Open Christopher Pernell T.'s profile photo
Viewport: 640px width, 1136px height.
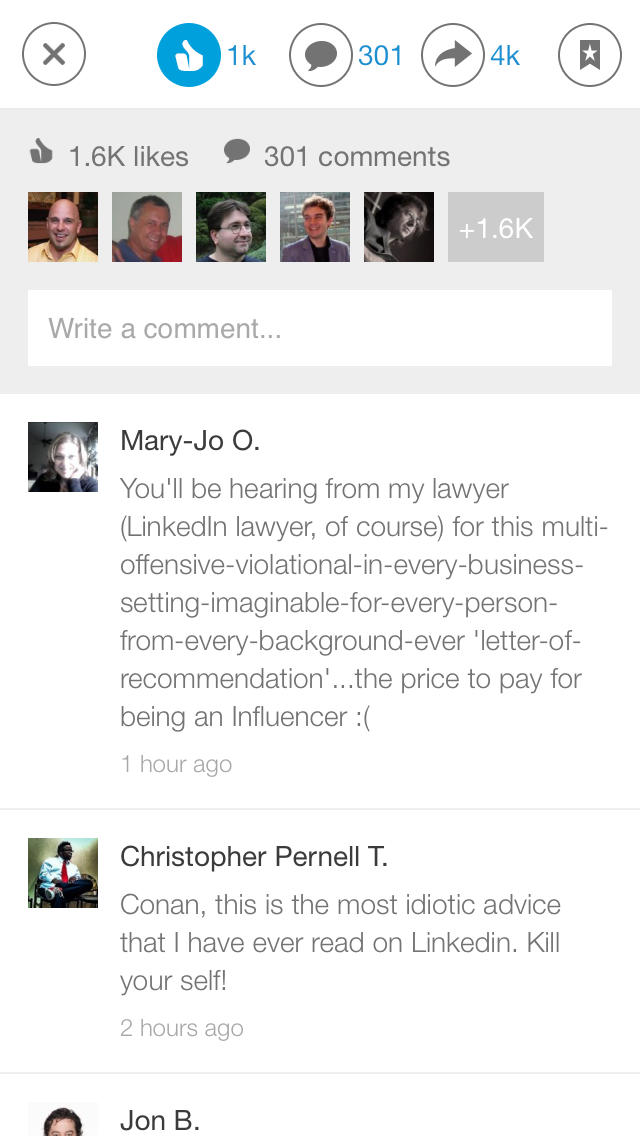click(63, 873)
